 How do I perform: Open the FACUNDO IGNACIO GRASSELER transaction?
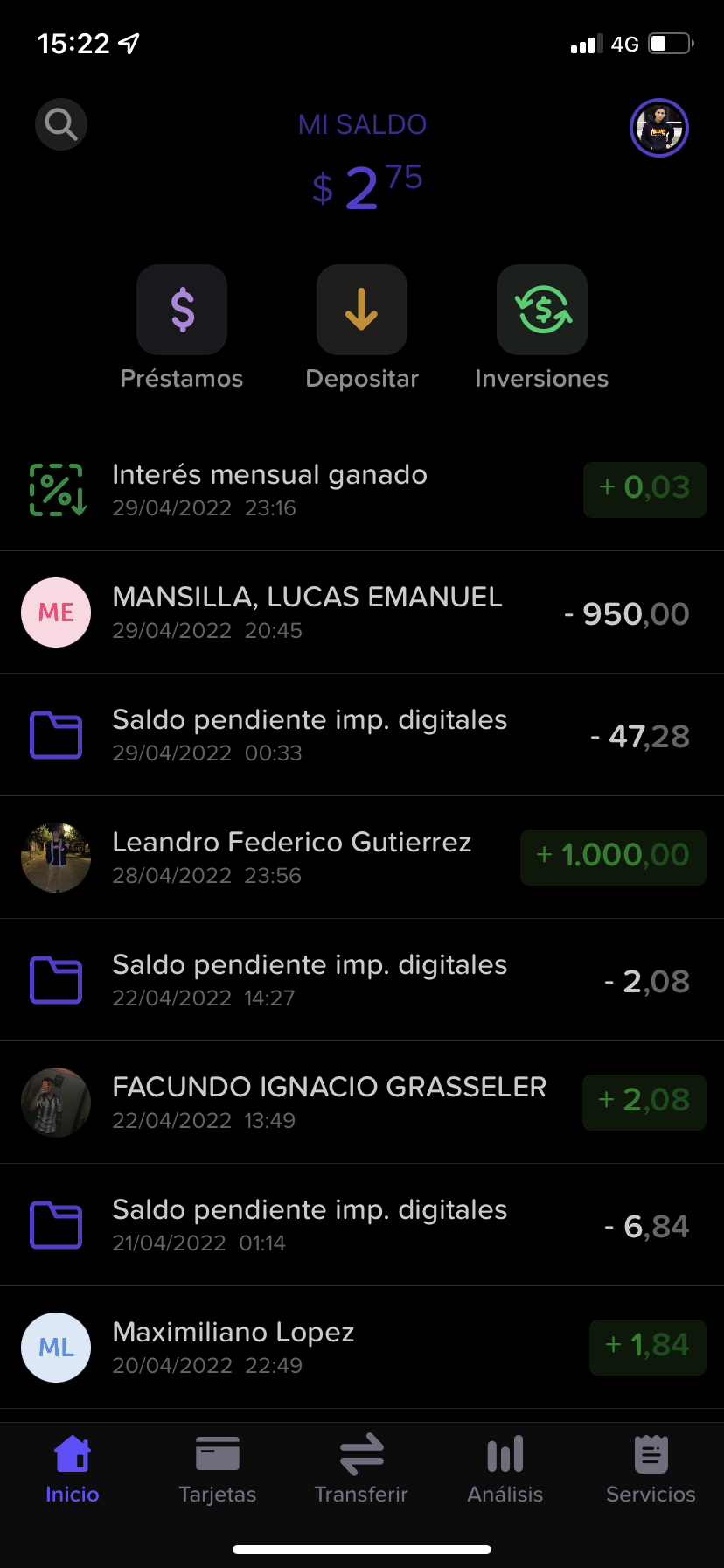click(x=362, y=1102)
